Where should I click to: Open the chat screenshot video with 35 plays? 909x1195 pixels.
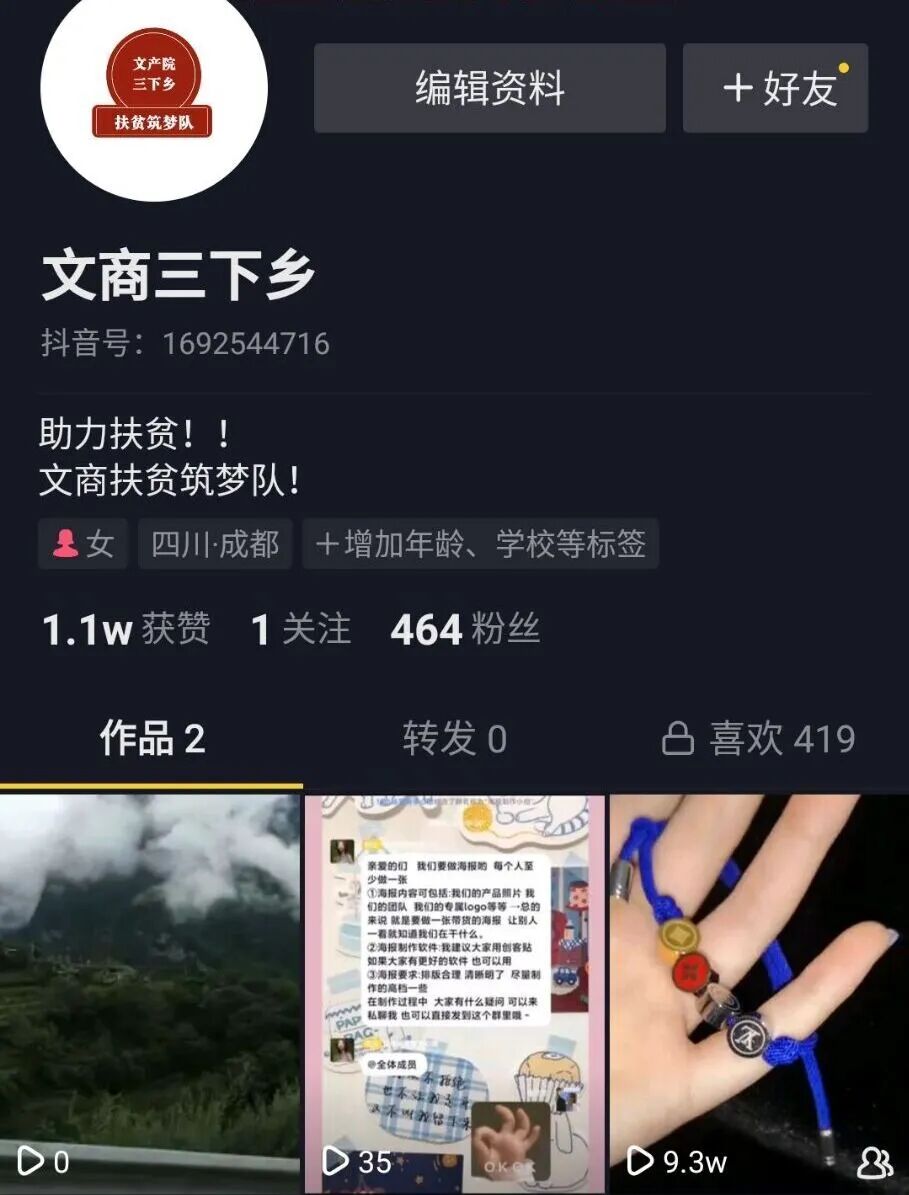[455, 990]
